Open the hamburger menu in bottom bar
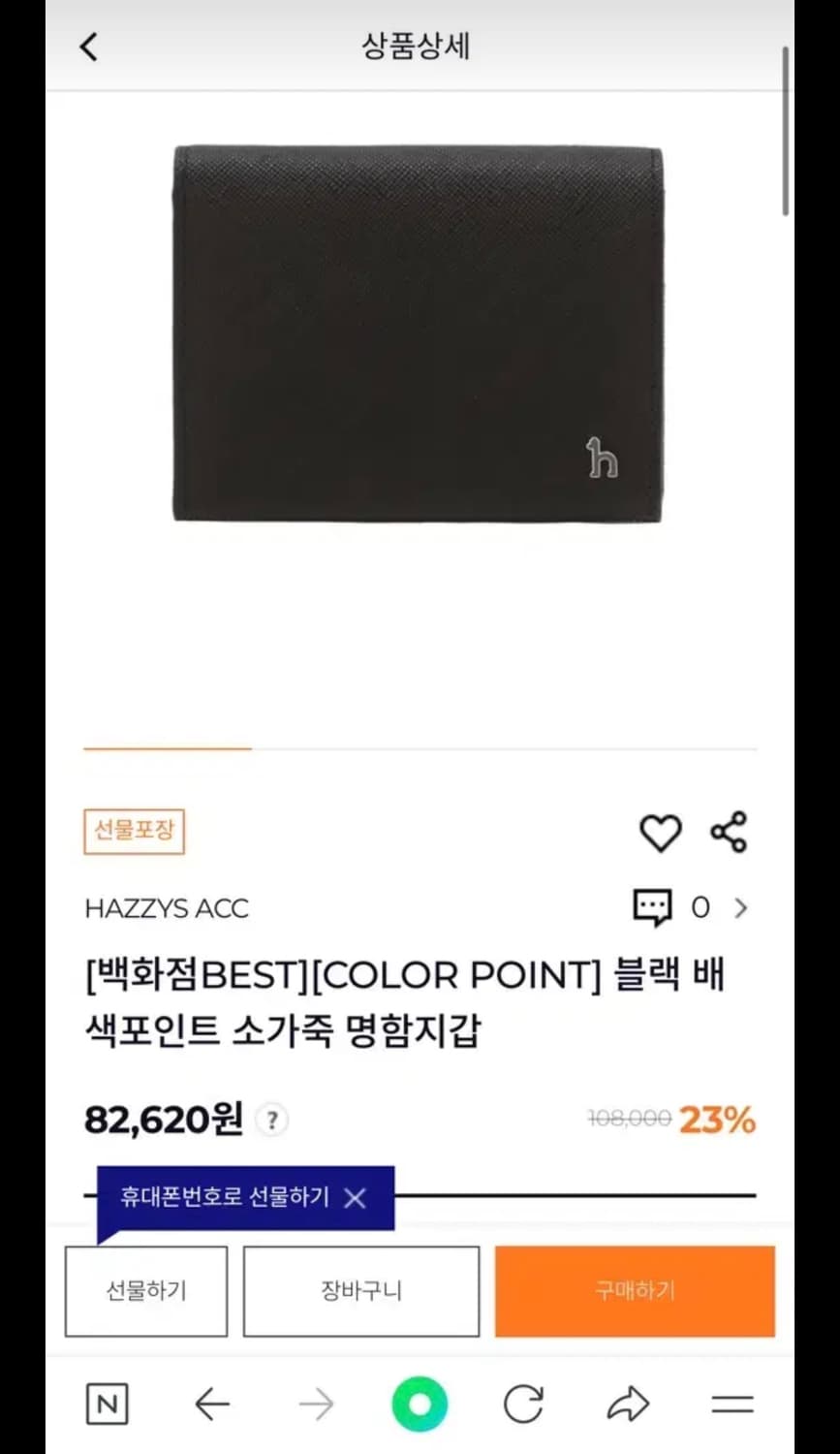Image resolution: width=840 pixels, height=1454 pixels. 732,1403
